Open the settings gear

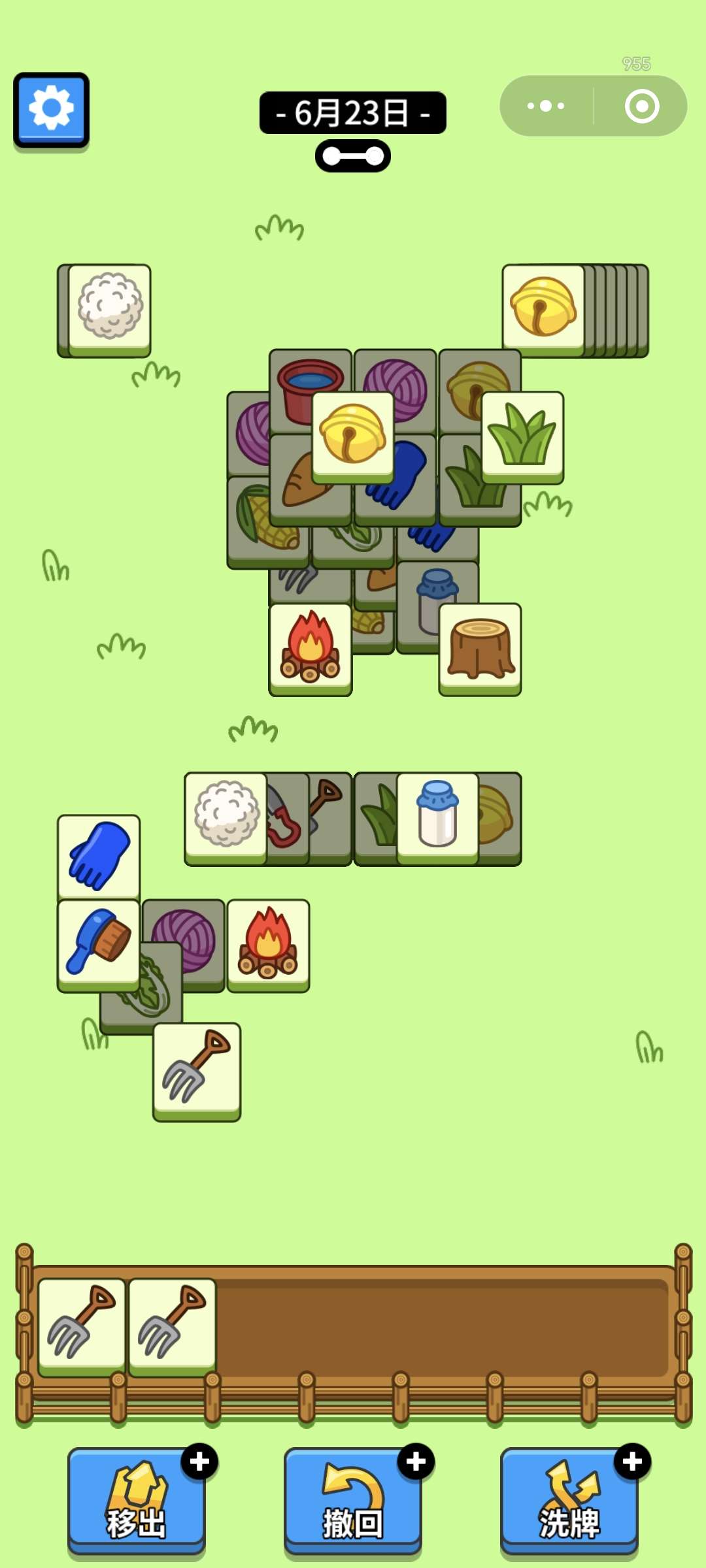coord(51,109)
